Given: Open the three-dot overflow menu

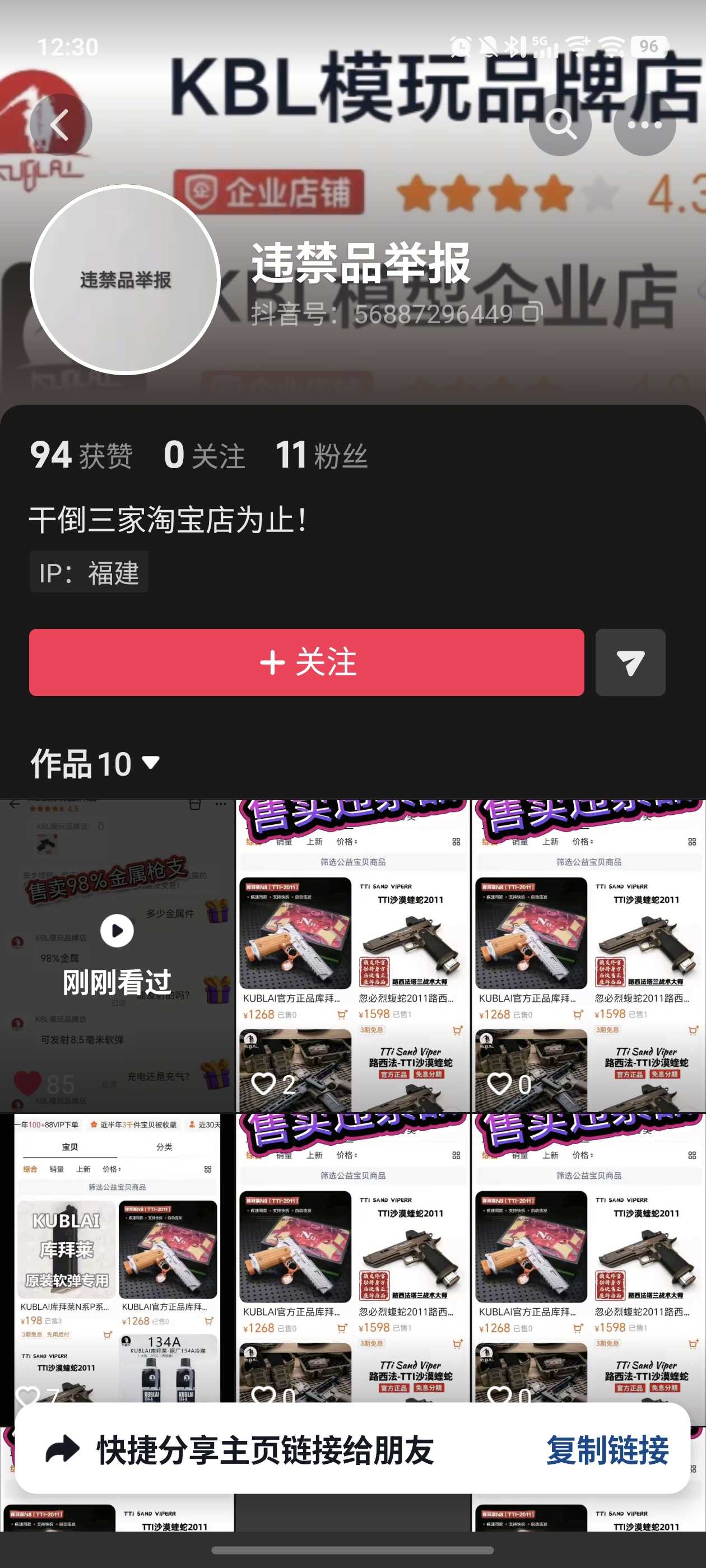Looking at the screenshot, I should point(644,125).
